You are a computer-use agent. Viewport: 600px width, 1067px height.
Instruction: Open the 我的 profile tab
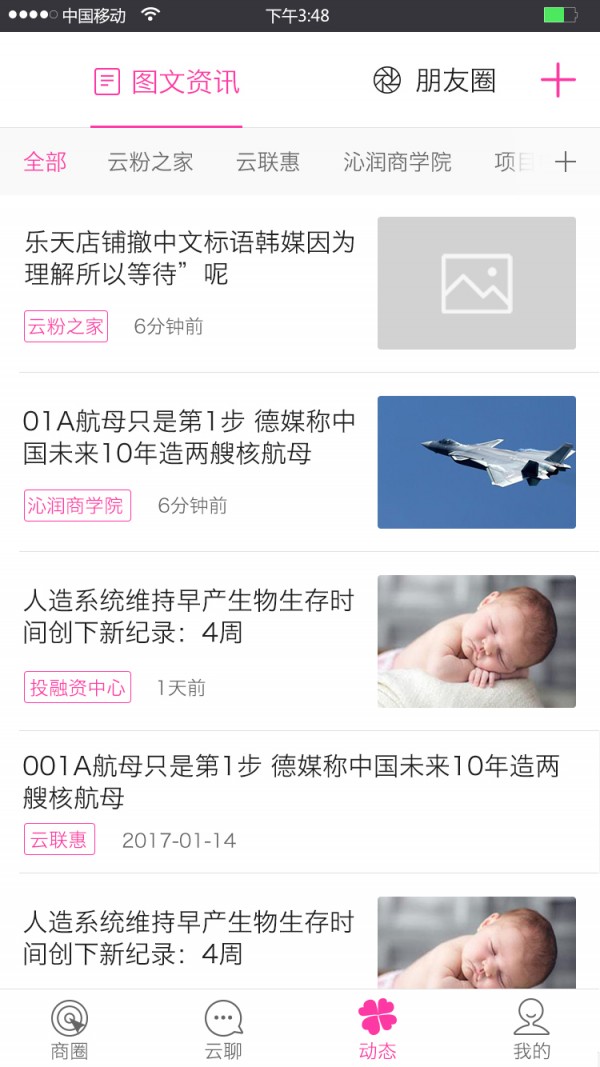point(531,1030)
